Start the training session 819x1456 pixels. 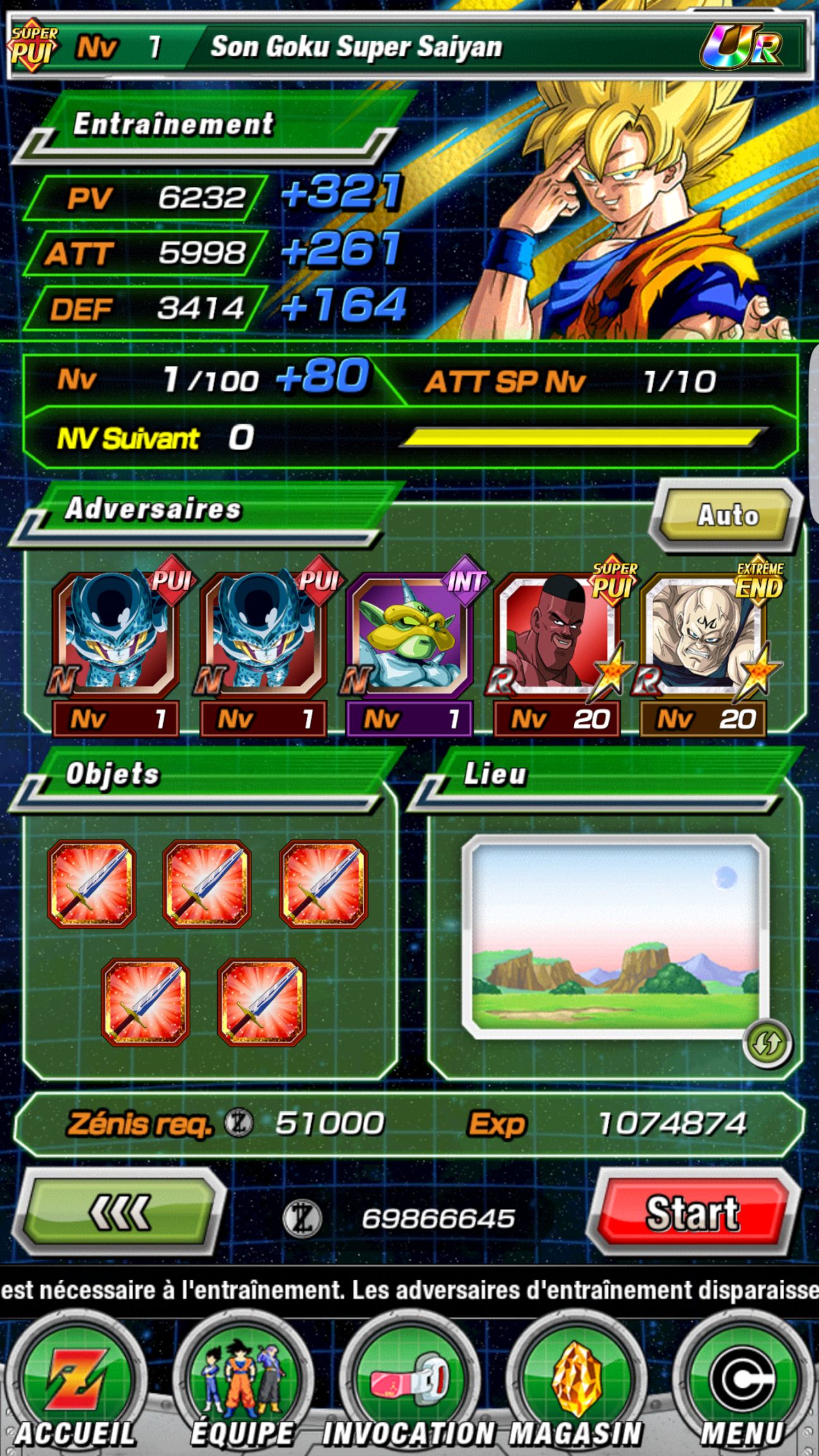point(693,1212)
